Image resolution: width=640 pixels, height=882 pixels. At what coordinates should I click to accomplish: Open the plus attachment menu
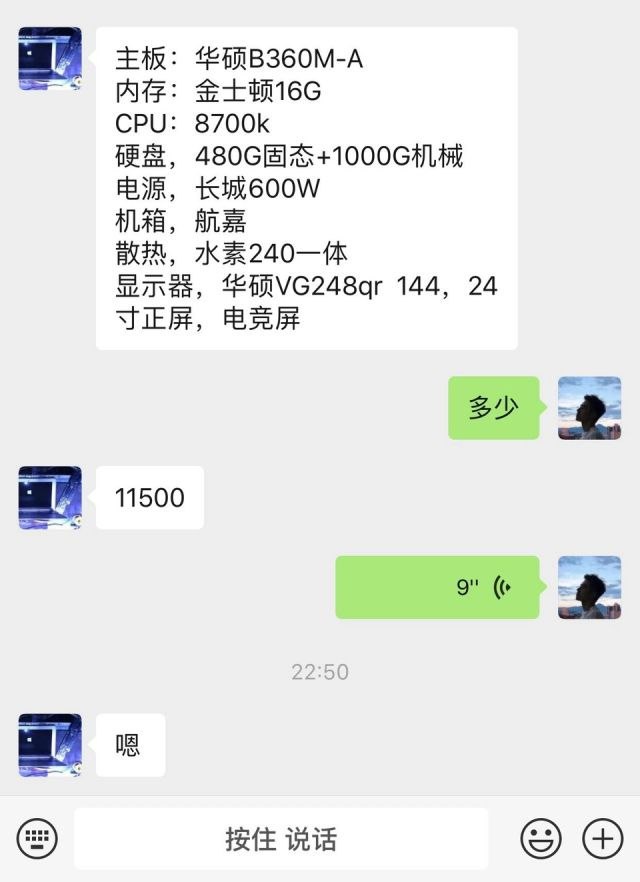[602, 838]
